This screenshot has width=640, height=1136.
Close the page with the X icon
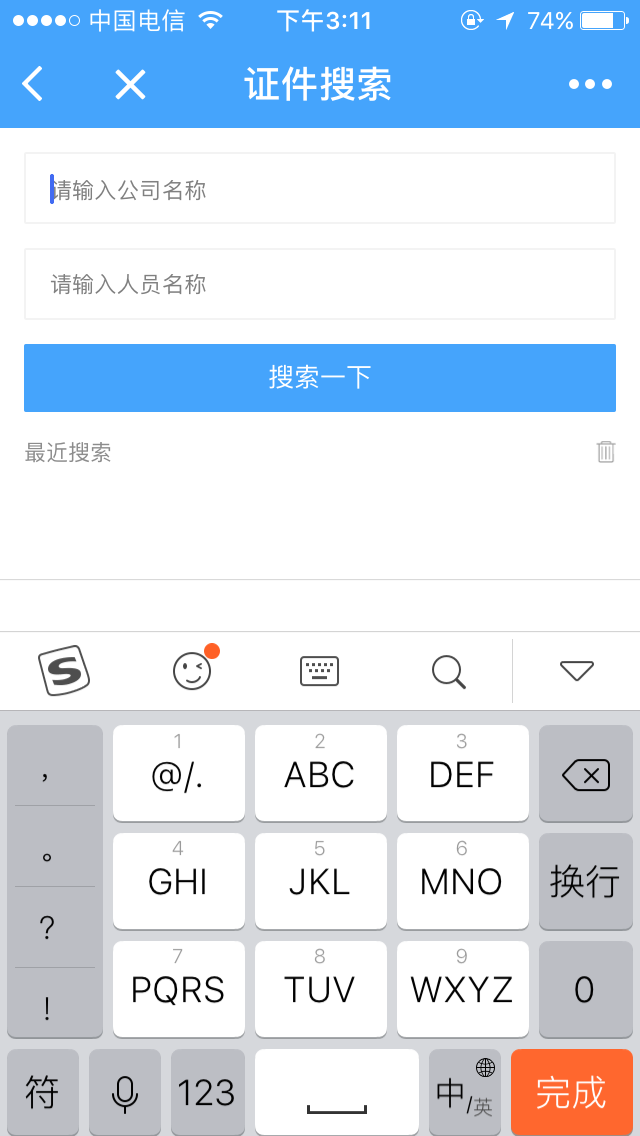[130, 84]
